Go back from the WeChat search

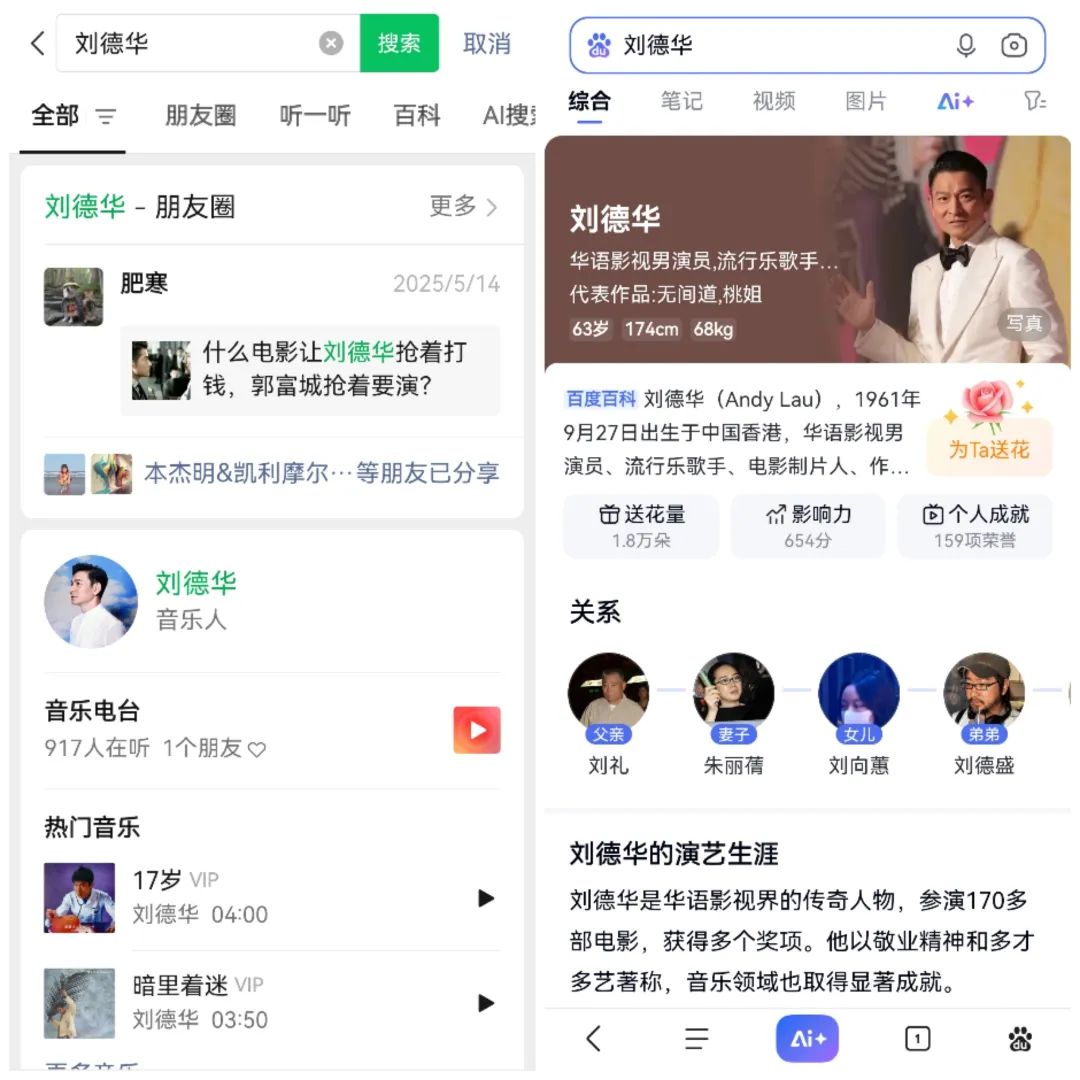pos(37,44)
